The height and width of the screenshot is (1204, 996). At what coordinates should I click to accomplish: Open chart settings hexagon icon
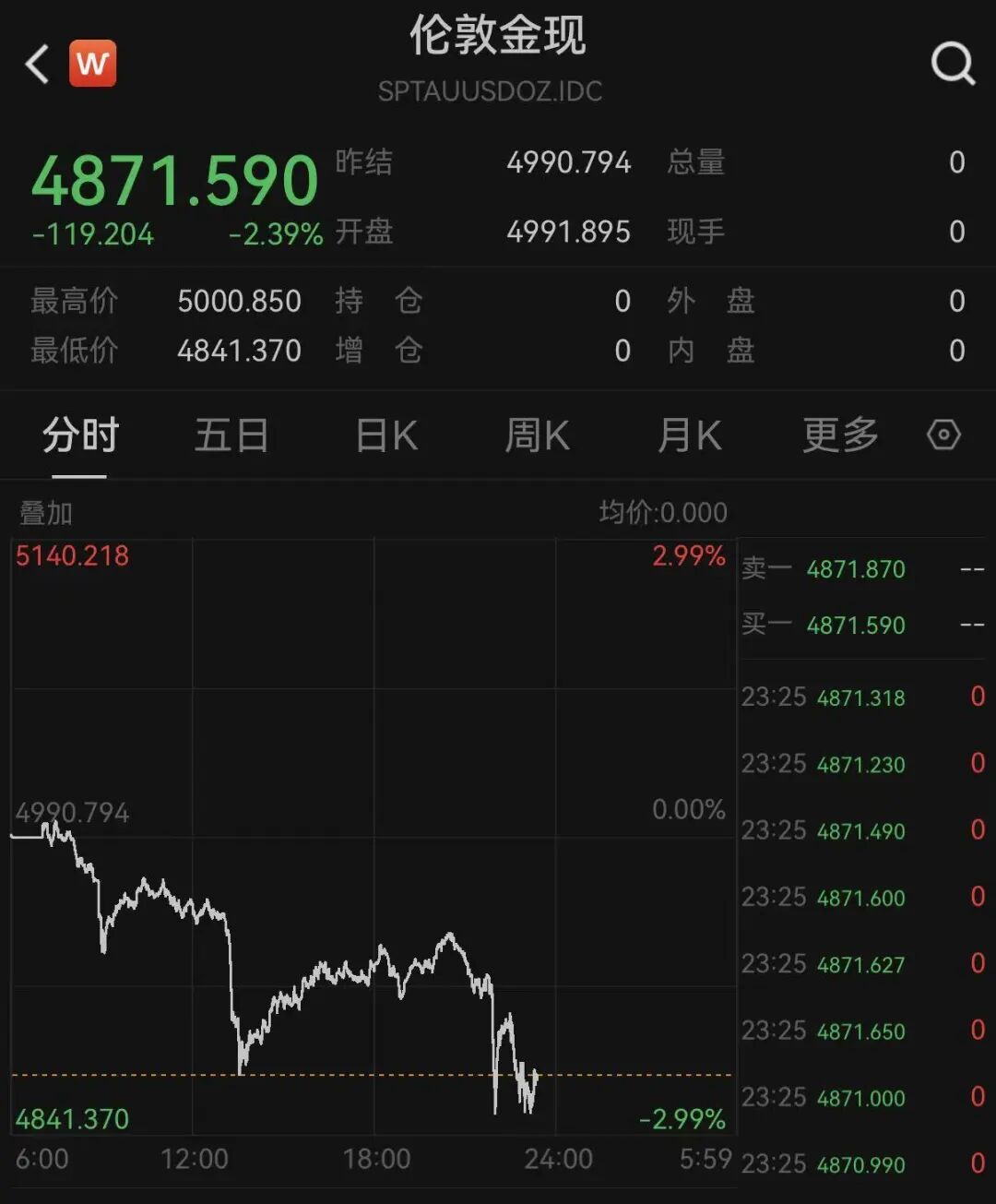pyautogui.click(x=943, y=435)
